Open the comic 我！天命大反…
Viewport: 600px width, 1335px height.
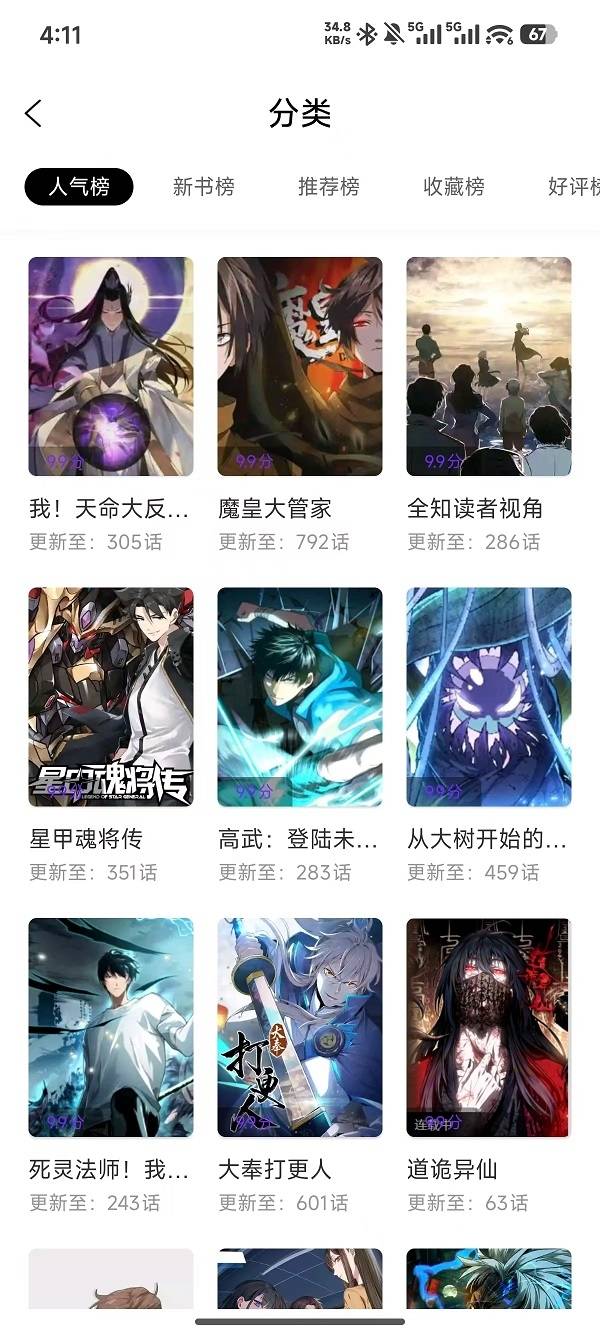(111, 367)
